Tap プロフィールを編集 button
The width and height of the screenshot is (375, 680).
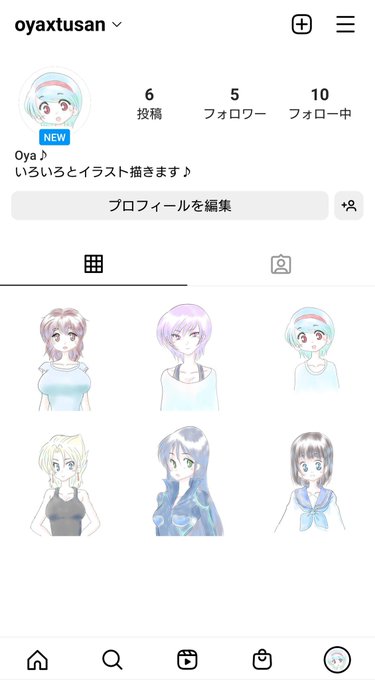point(170,206)
